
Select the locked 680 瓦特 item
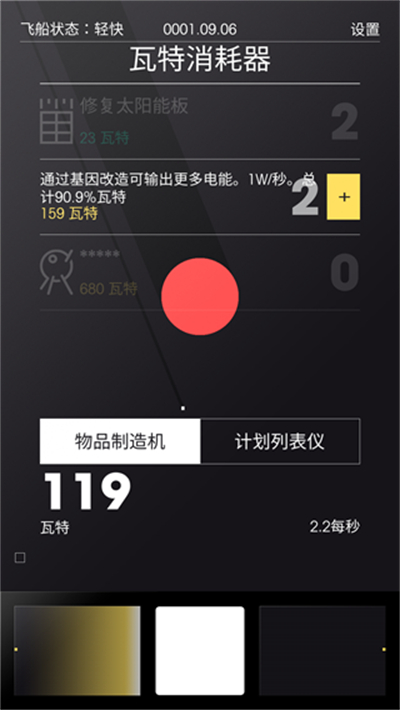click(x=200, y=273)
